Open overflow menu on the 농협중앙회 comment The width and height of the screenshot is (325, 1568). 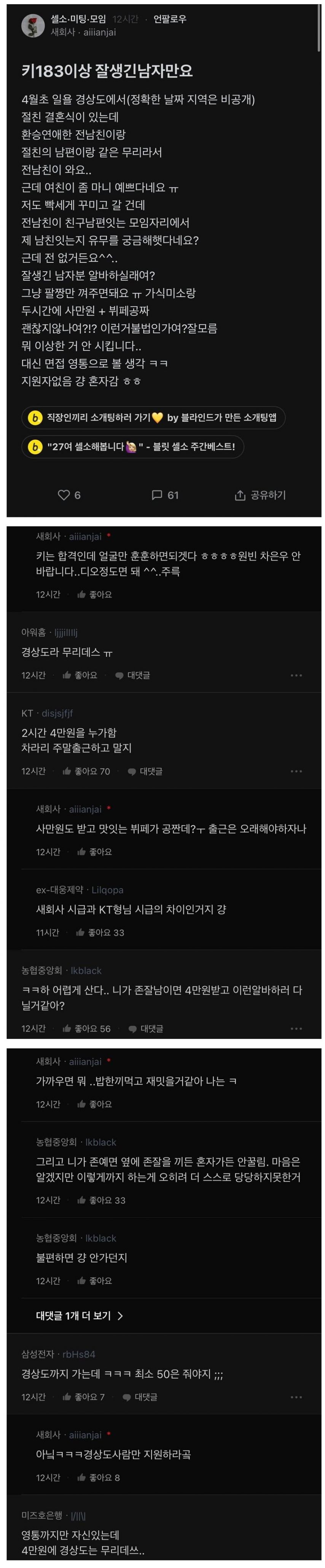pos(296,1029)
